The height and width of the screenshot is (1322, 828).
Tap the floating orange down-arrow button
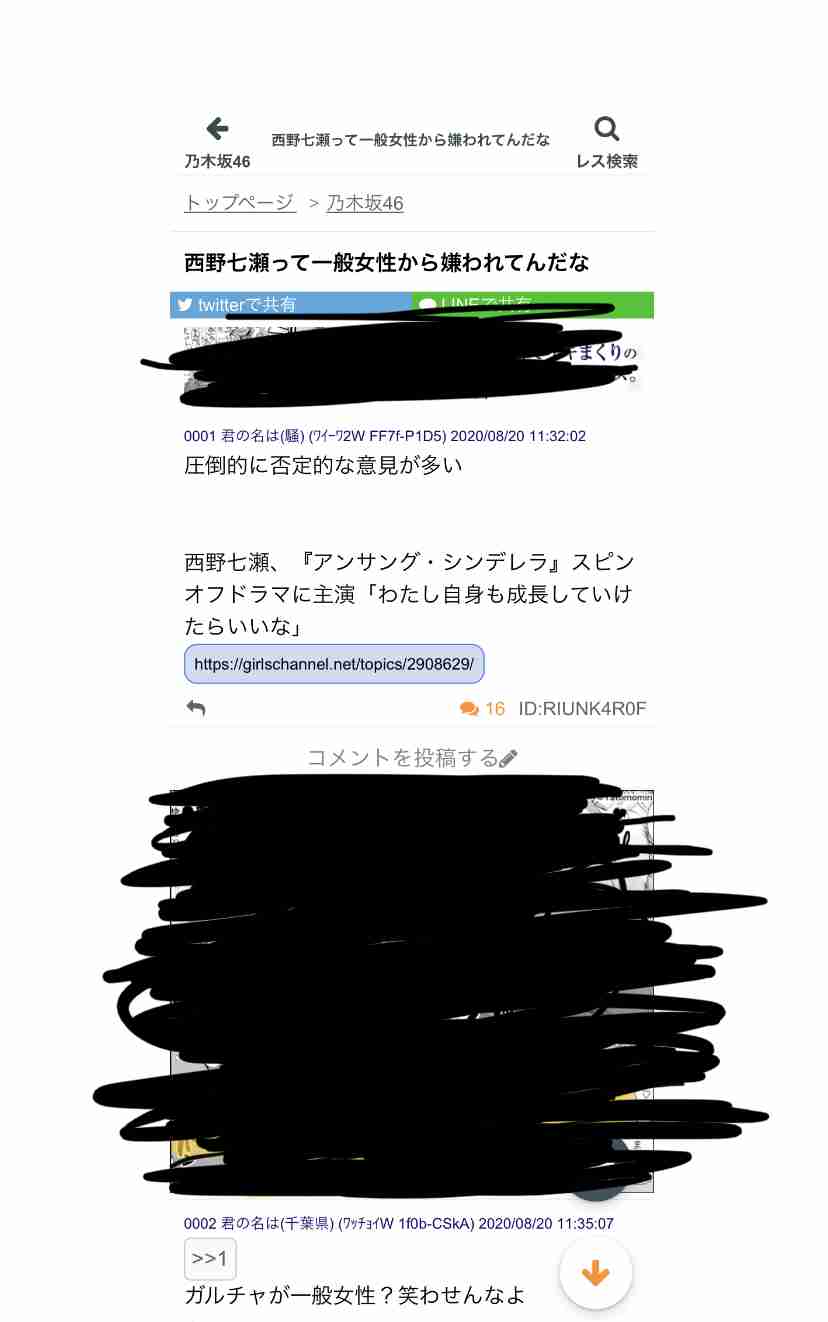pyautogui.click(x=595, y=1273)
